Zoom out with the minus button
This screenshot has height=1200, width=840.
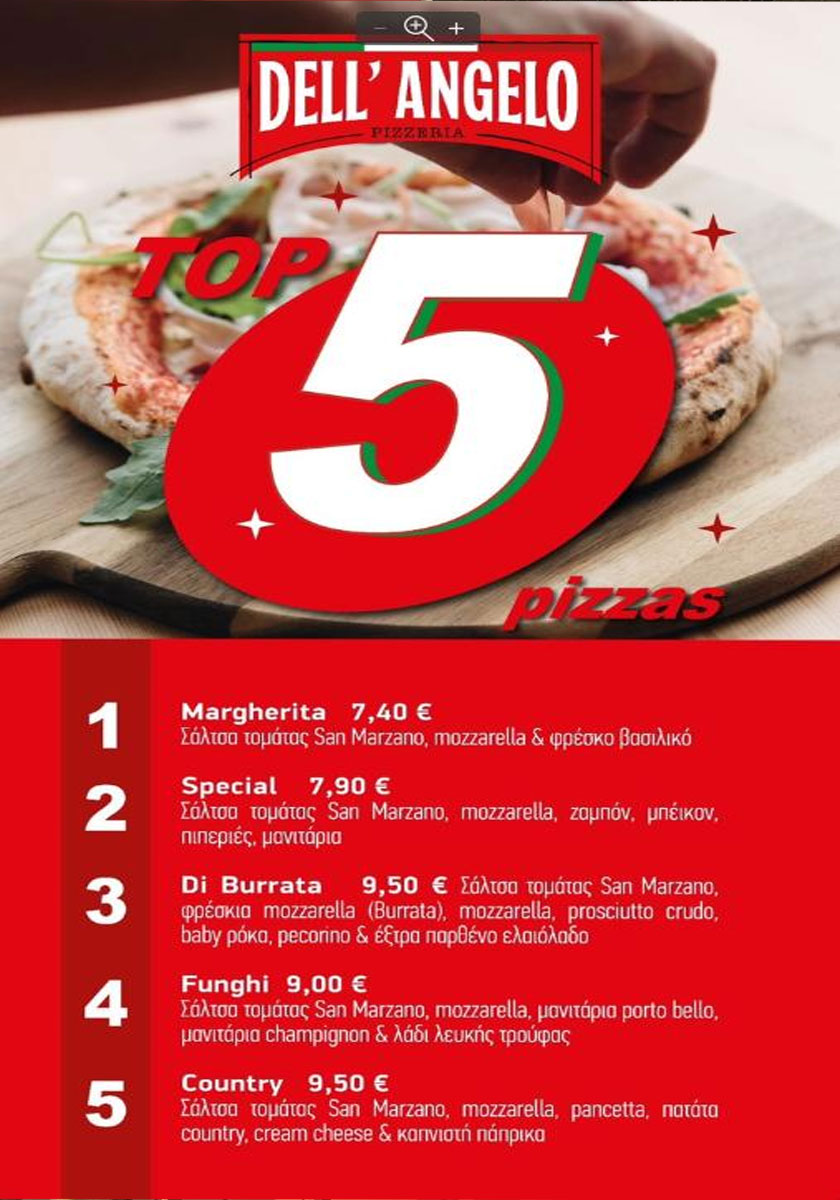[380, 28]
